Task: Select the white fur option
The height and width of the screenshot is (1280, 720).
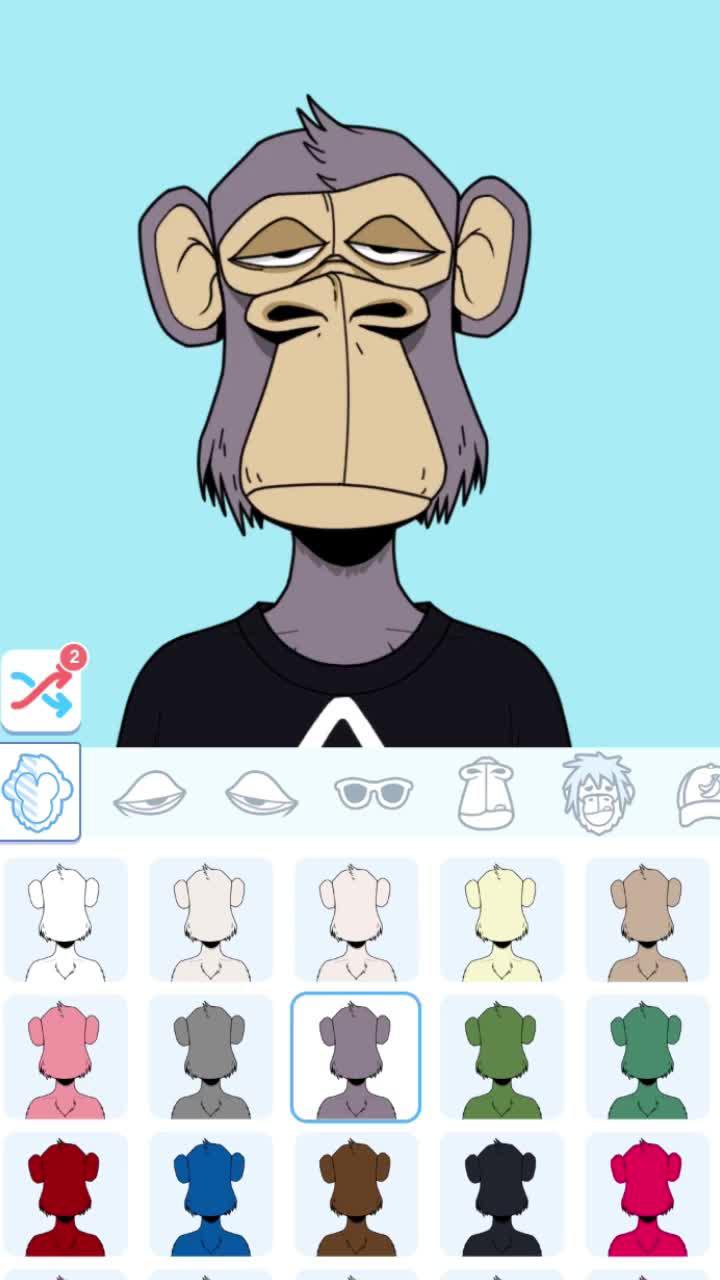Action: pos(66,920)
